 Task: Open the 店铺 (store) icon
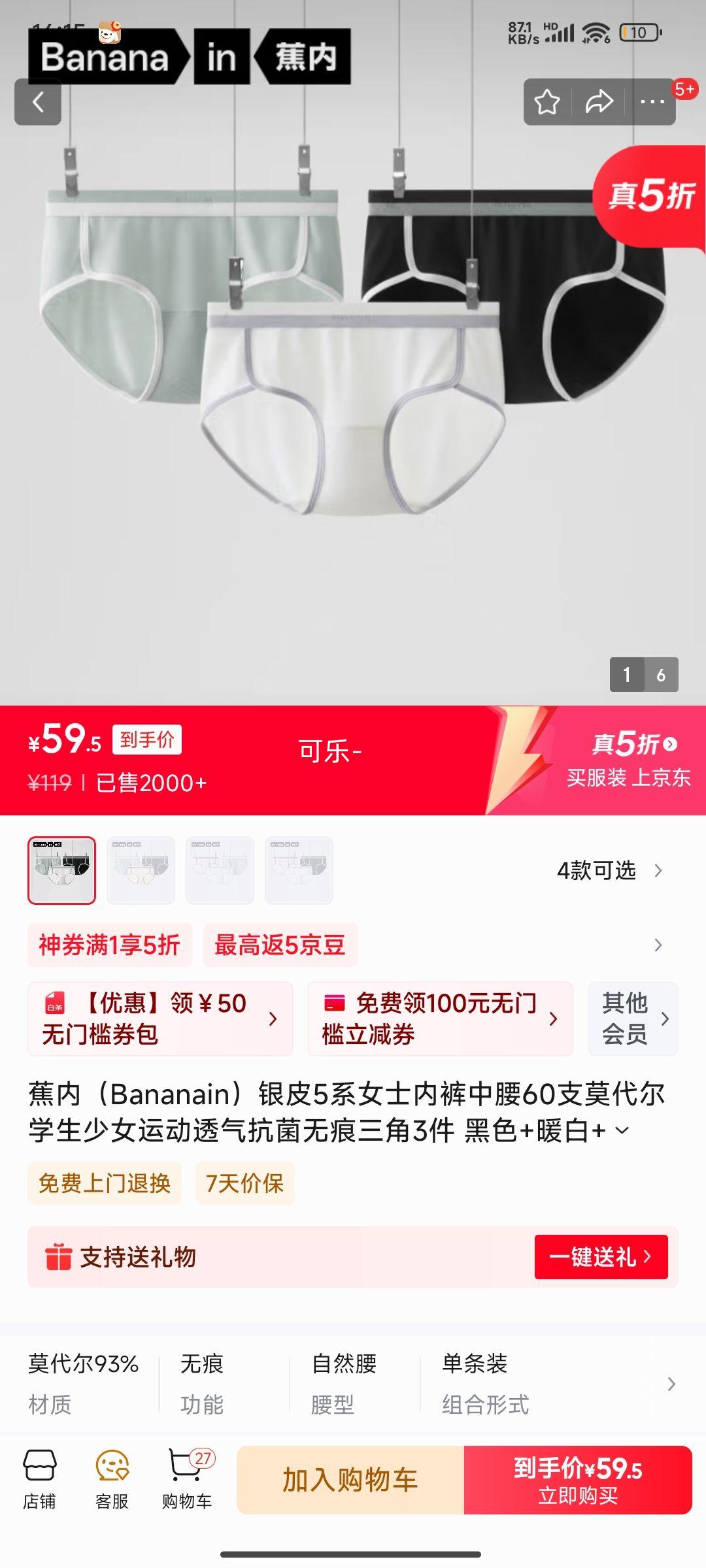pyautogui.click(x=39, y=1481)
